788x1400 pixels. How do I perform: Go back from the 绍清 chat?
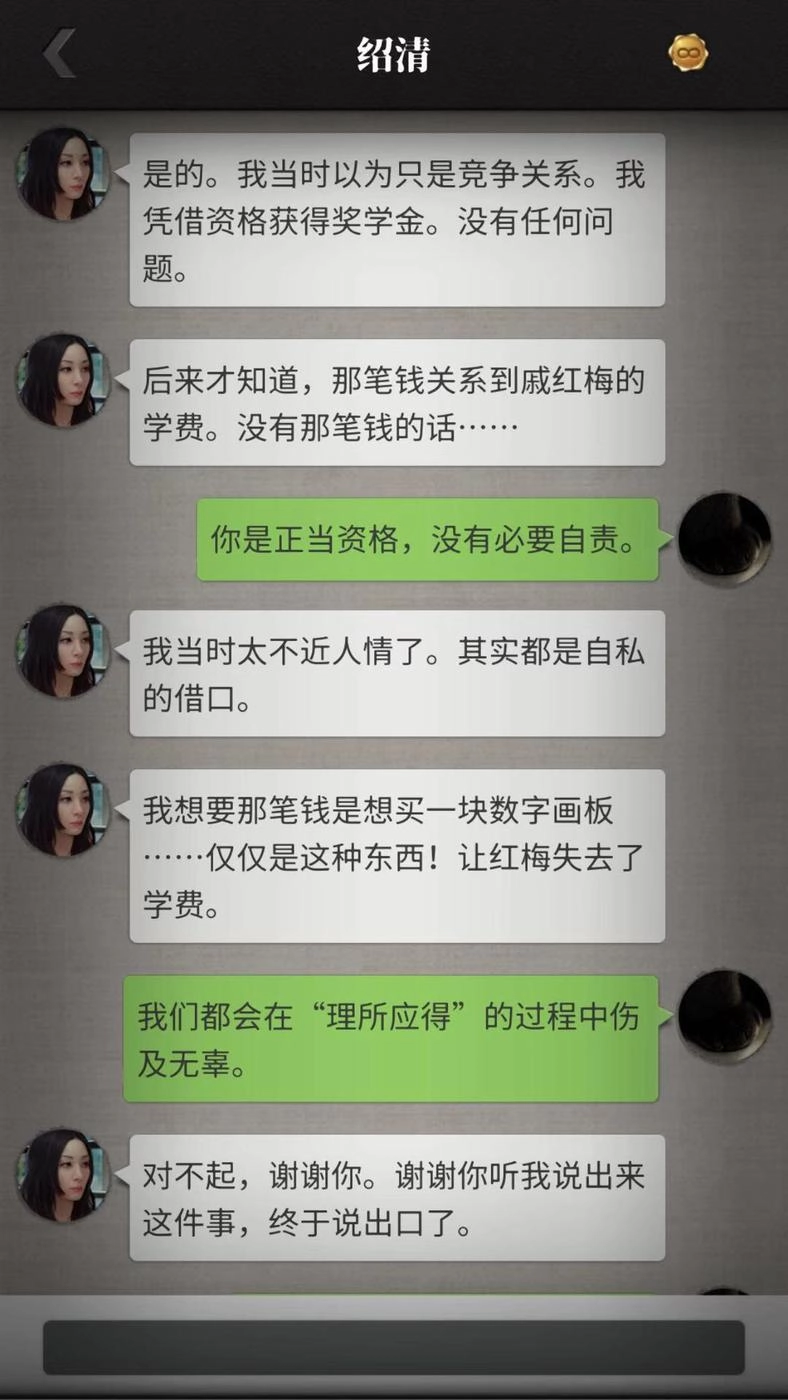point(60,53)
